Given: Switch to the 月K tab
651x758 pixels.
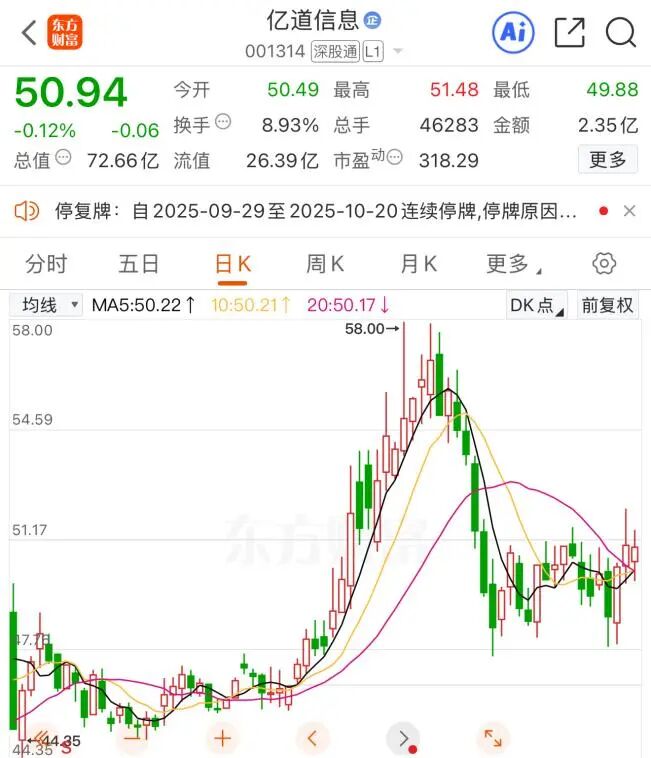Looking at the screenshot, I should (x=418, y=264).
